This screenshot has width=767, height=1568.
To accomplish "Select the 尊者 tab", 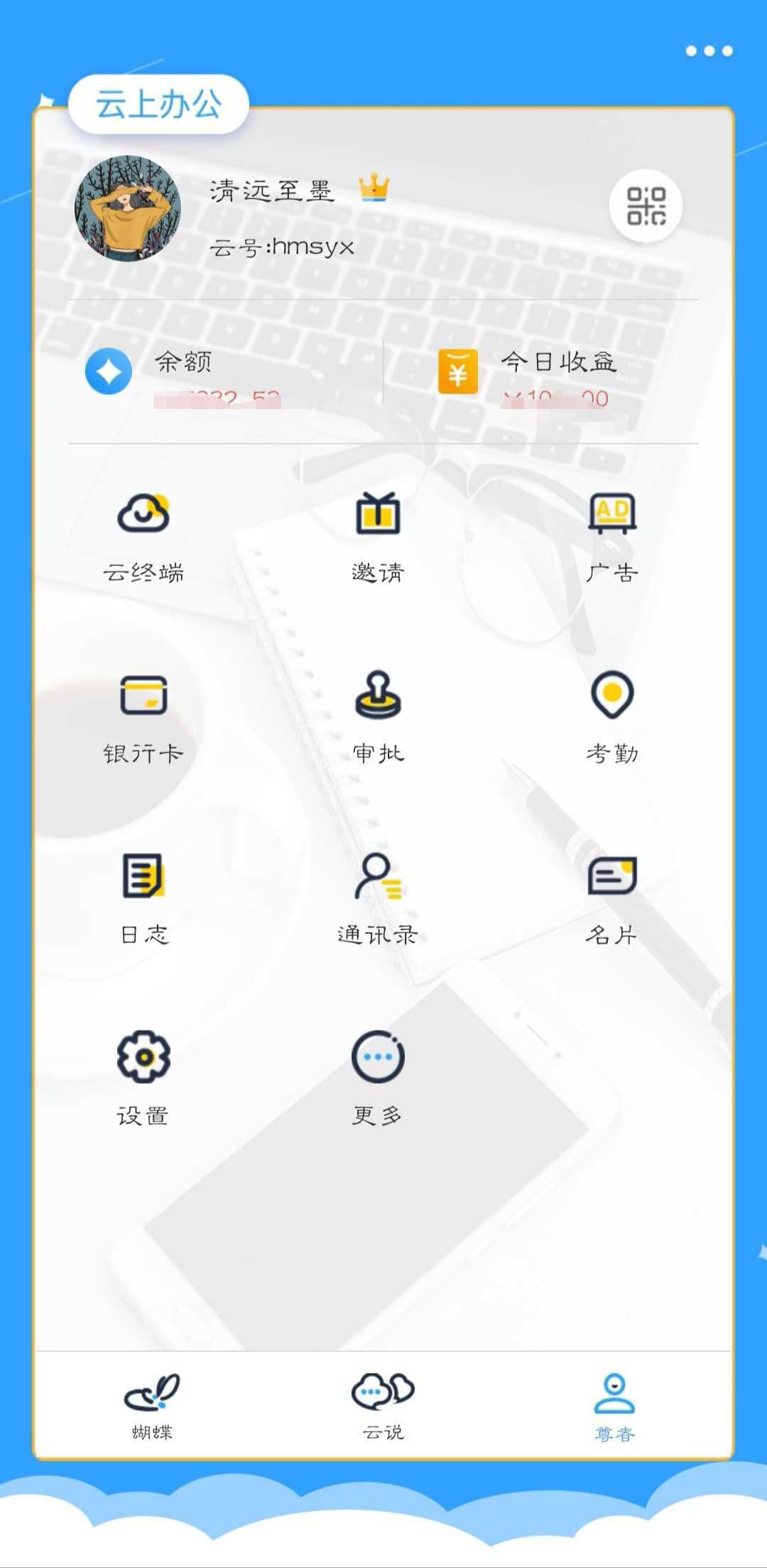I will (614, 1406).
